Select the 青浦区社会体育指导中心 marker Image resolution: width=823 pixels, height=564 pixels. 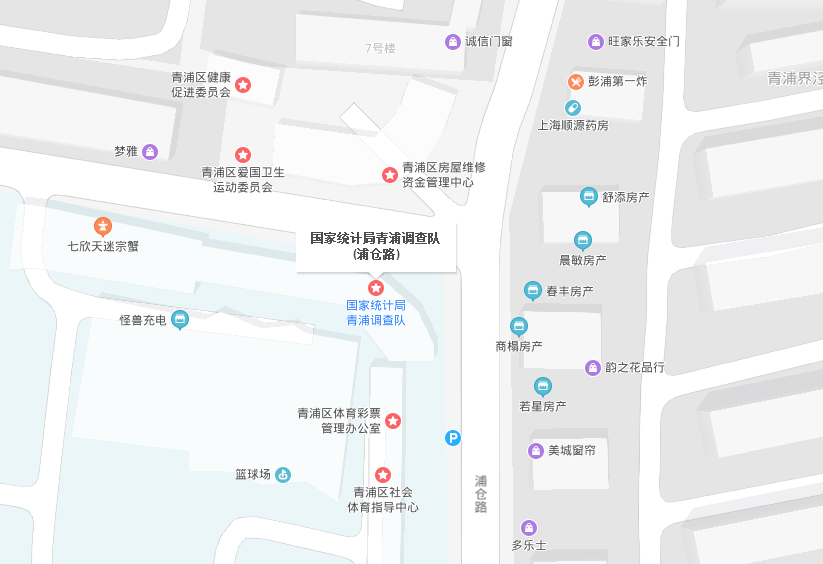click(382, 475)
